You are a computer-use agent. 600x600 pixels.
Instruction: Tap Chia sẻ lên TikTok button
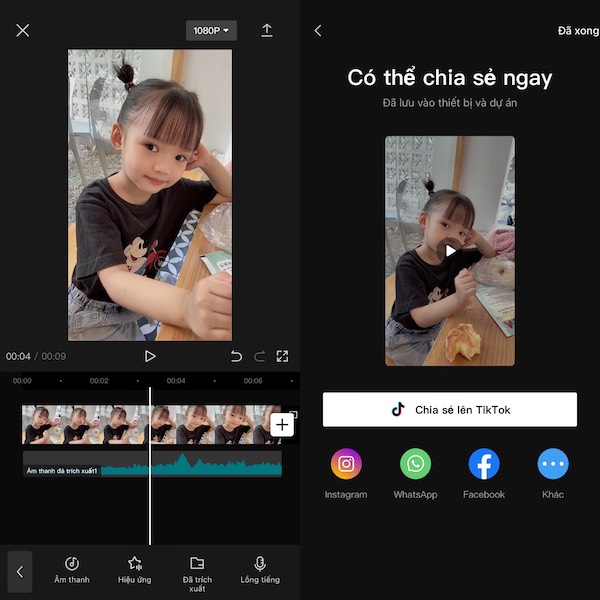click(450, 409)
